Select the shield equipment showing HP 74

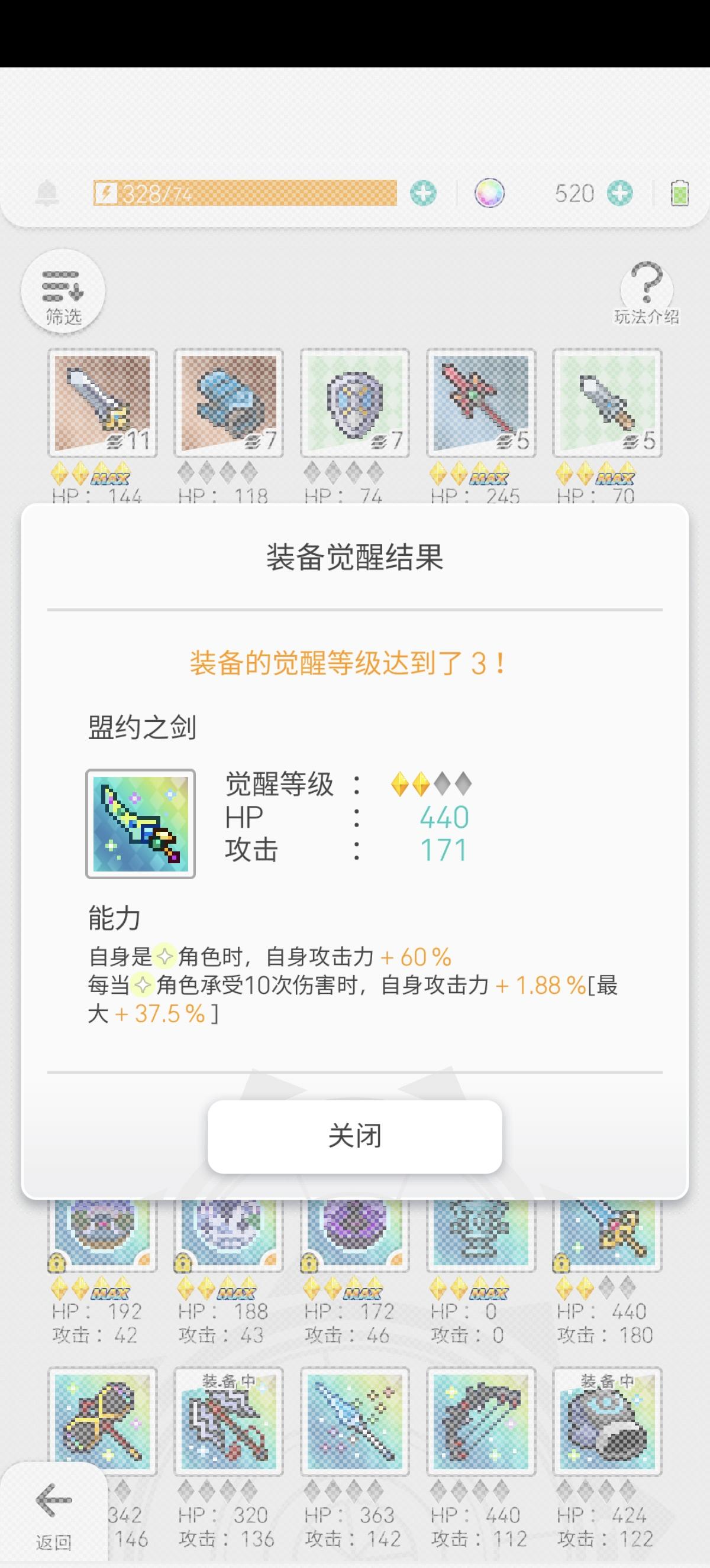point(354,401)
